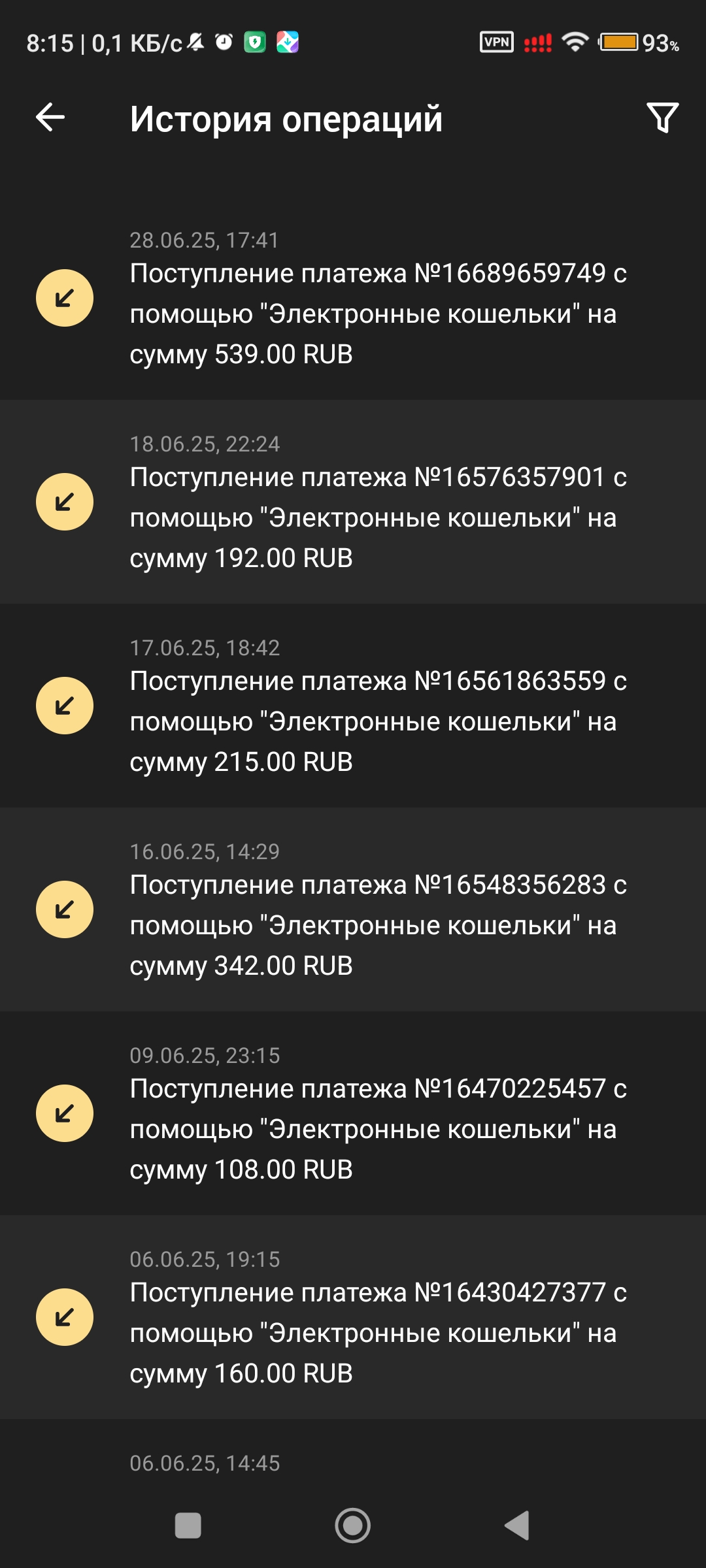Go back from operations history

50,118
